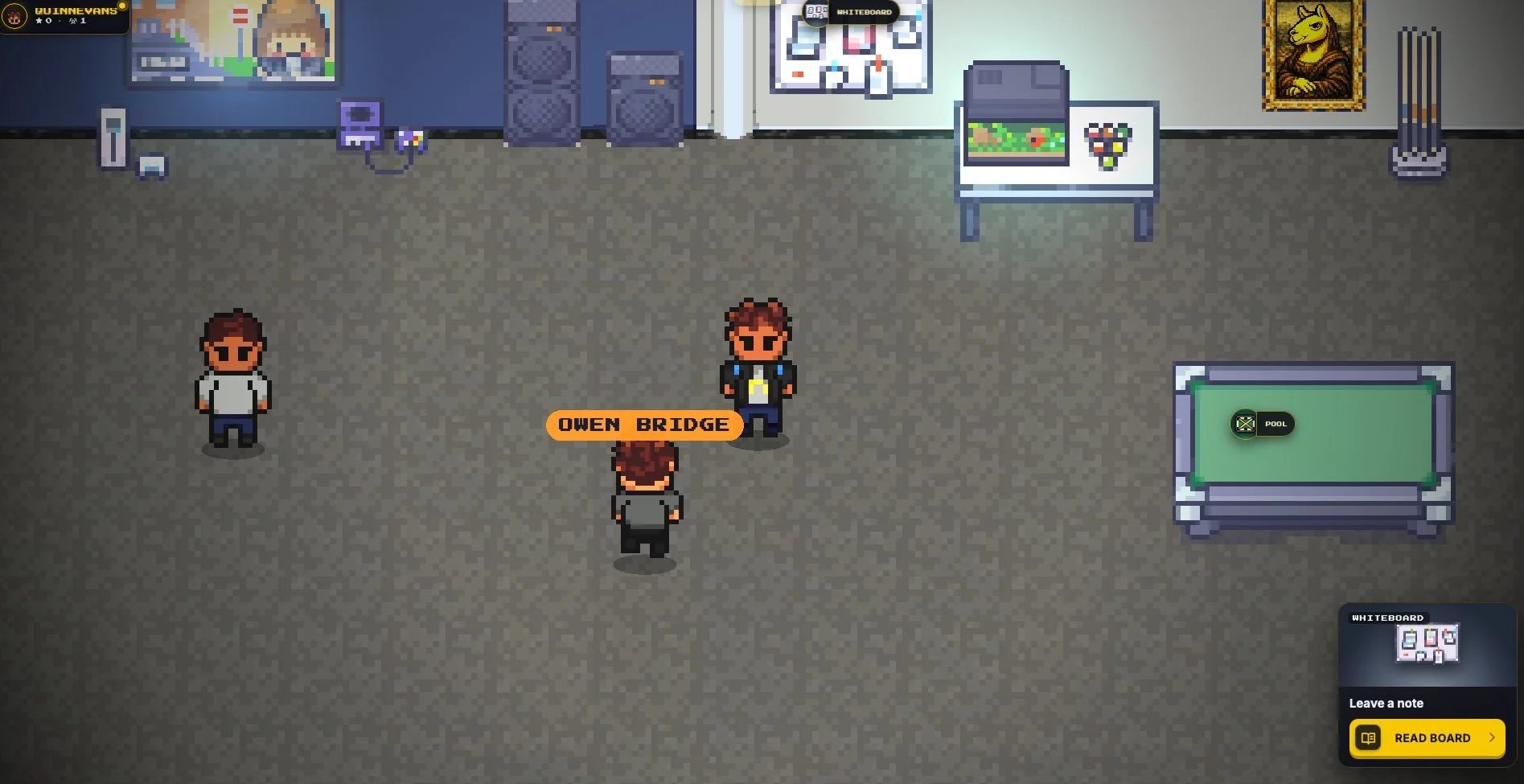Viewport: 1524px width, 784px height.
Task: Open the QuinnEvans profile badge
Action: [64, 15]
